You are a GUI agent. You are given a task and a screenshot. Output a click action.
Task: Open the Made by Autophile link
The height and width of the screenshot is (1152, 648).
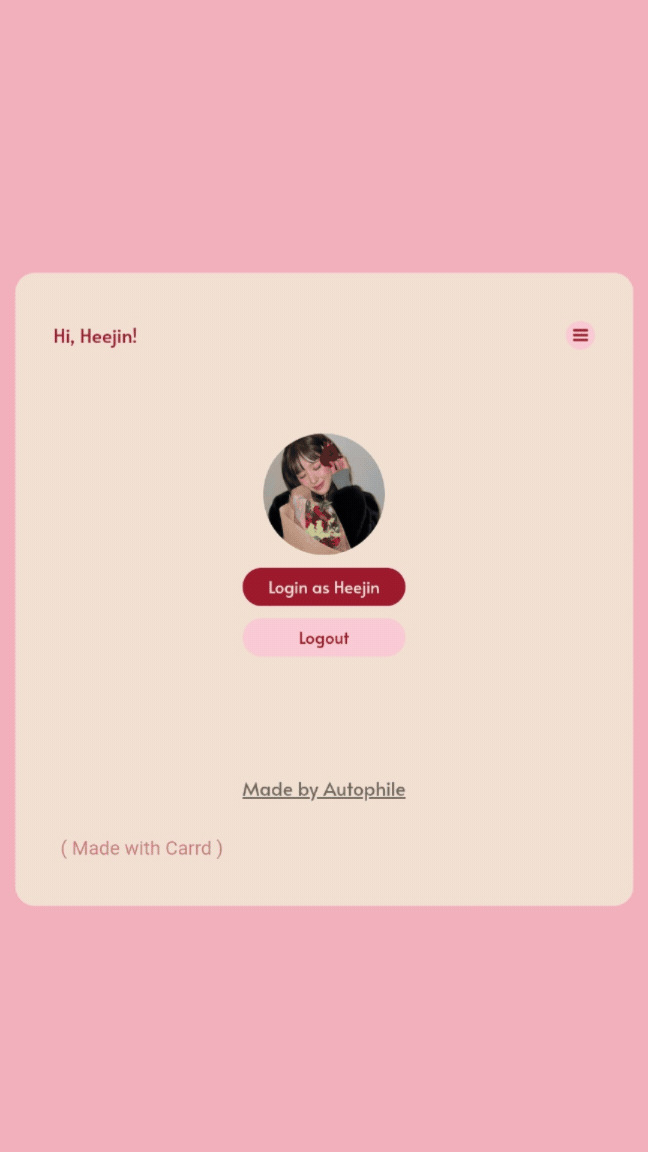pos(323,790)
